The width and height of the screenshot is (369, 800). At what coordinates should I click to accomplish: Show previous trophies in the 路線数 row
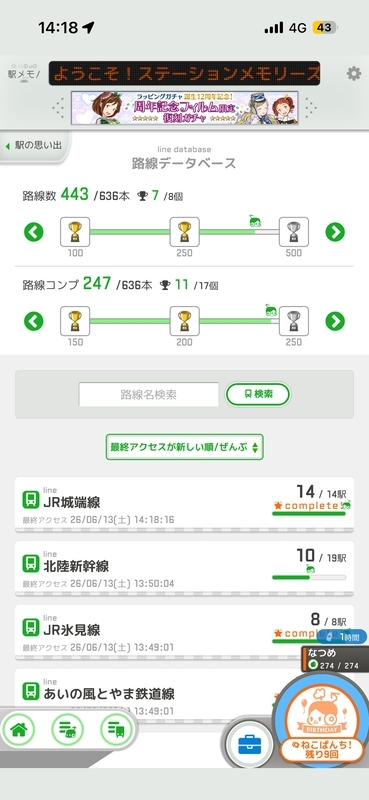click(x=34, y=232)
